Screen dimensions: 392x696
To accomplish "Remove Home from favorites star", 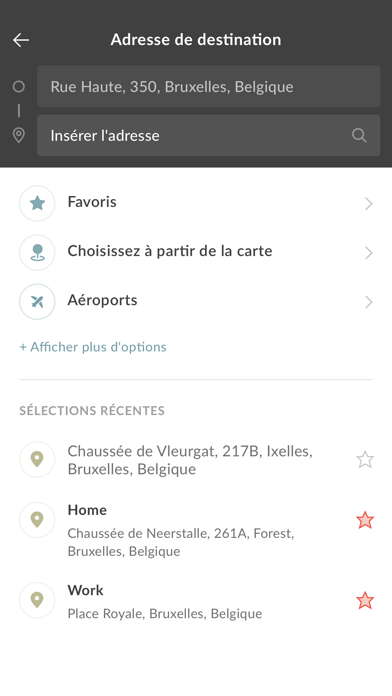I will click(365, 520).
